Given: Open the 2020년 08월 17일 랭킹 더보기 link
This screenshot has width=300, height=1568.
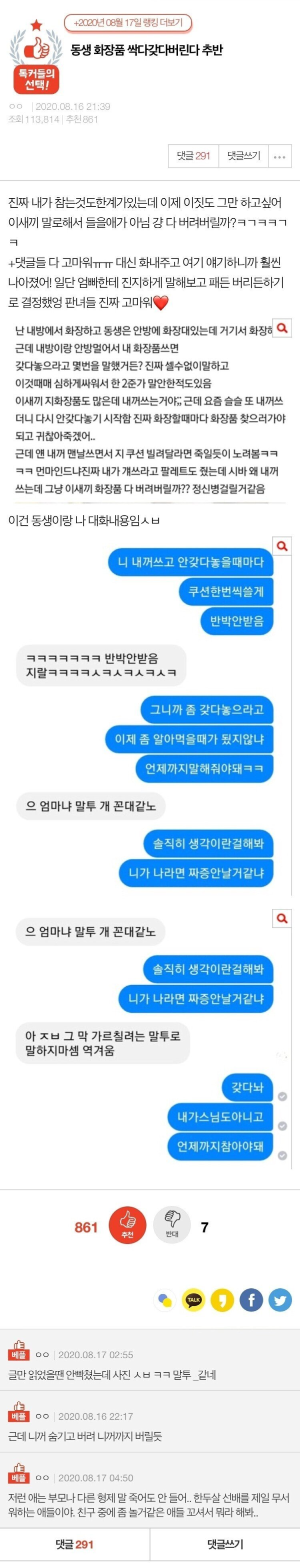Looking at the screenshot, I should 127,23.
